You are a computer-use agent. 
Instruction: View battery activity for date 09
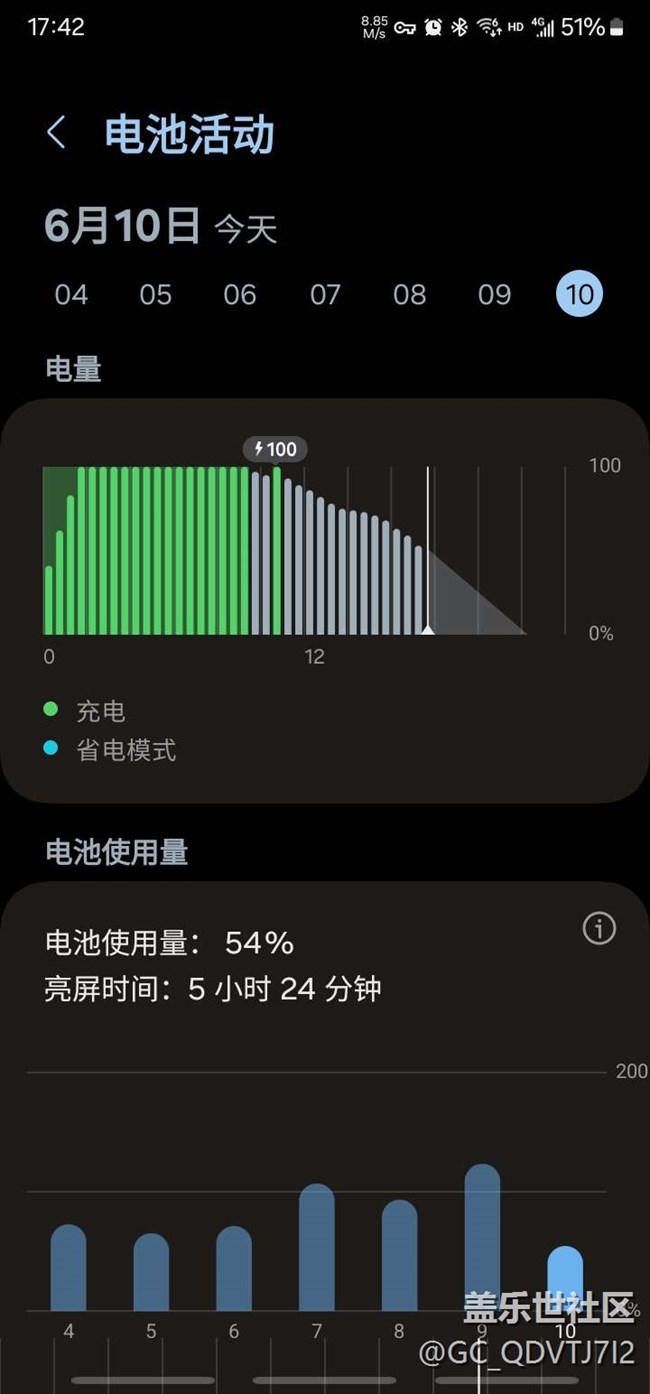[495, 294]
